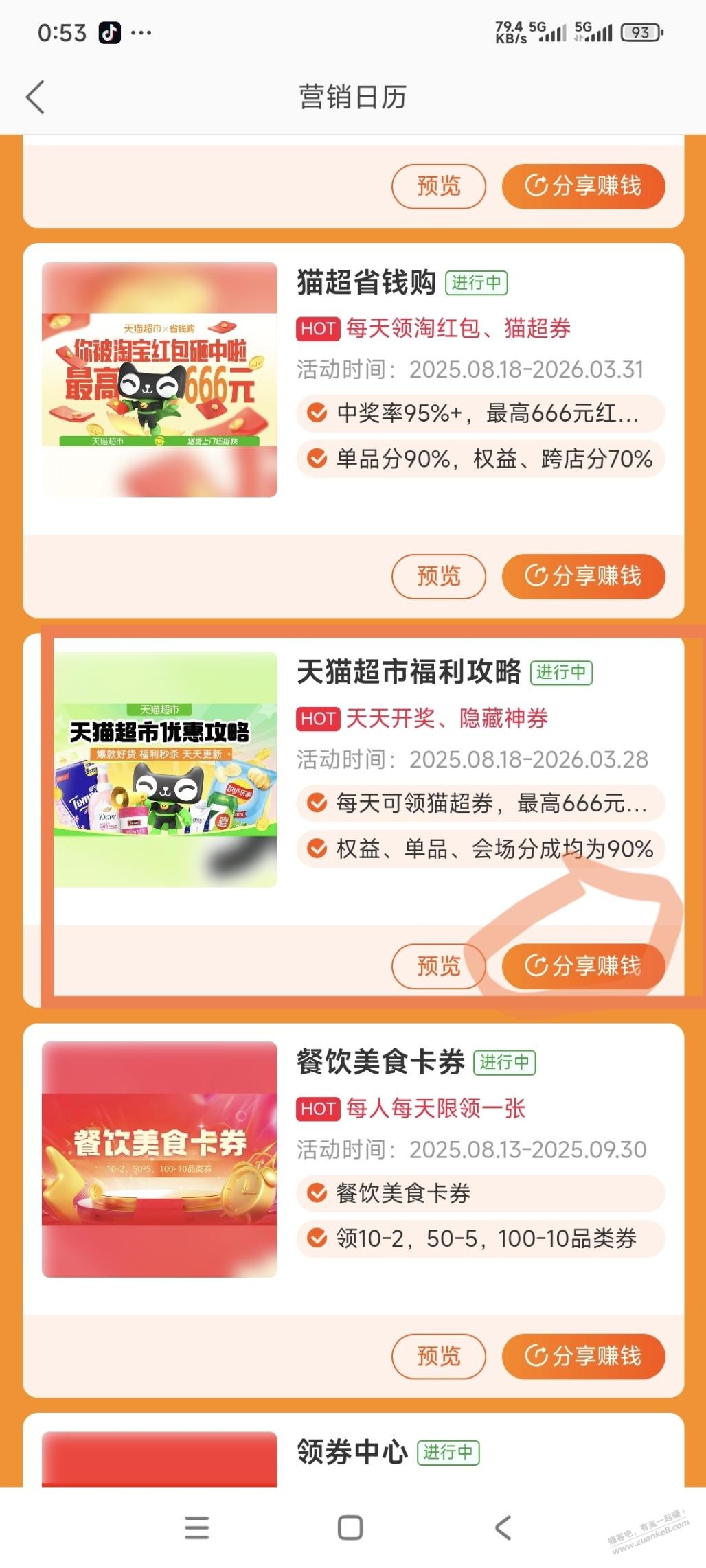
Task: Share 天猫超市福利攻略 to earn money
Action: pyautogui.click(x=583, y=966)
